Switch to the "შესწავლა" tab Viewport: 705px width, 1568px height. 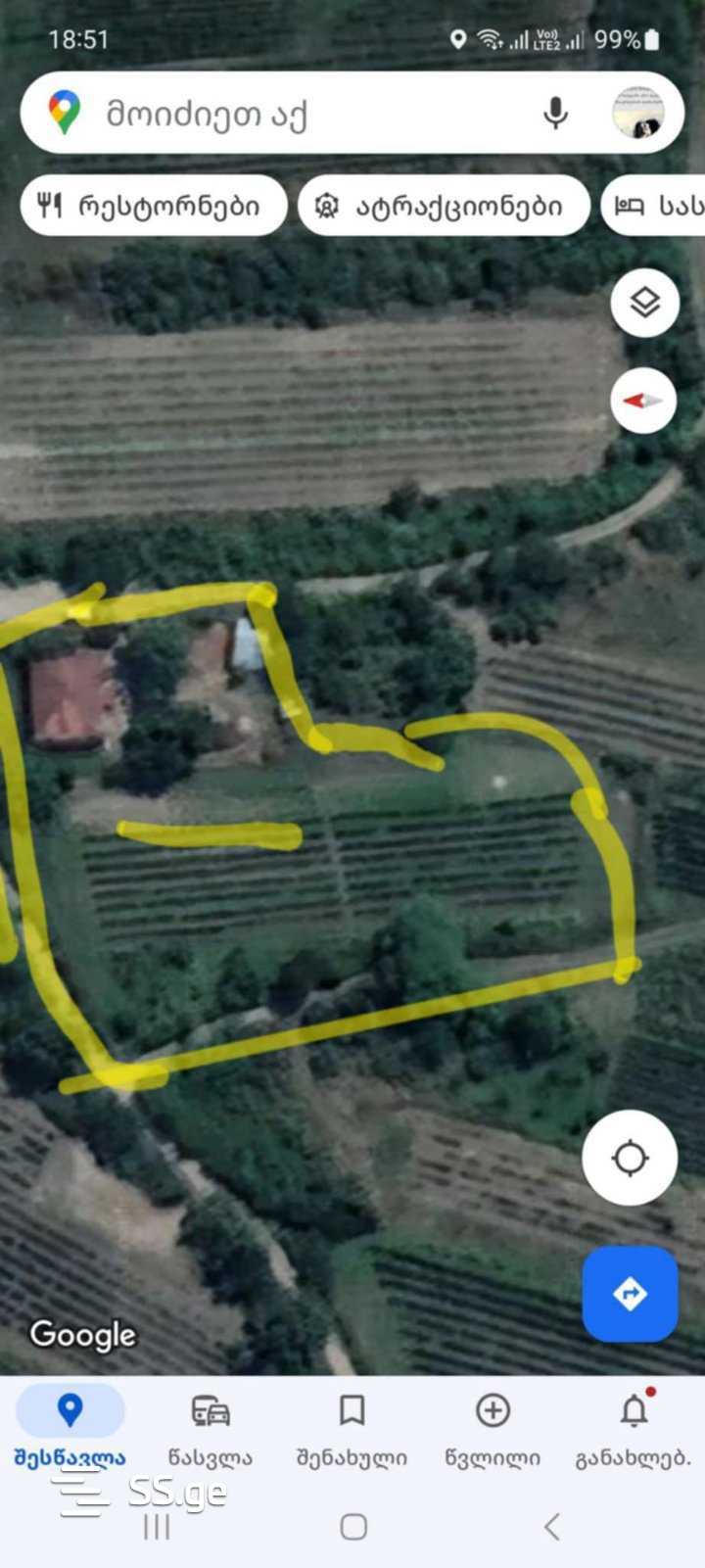70,1427
